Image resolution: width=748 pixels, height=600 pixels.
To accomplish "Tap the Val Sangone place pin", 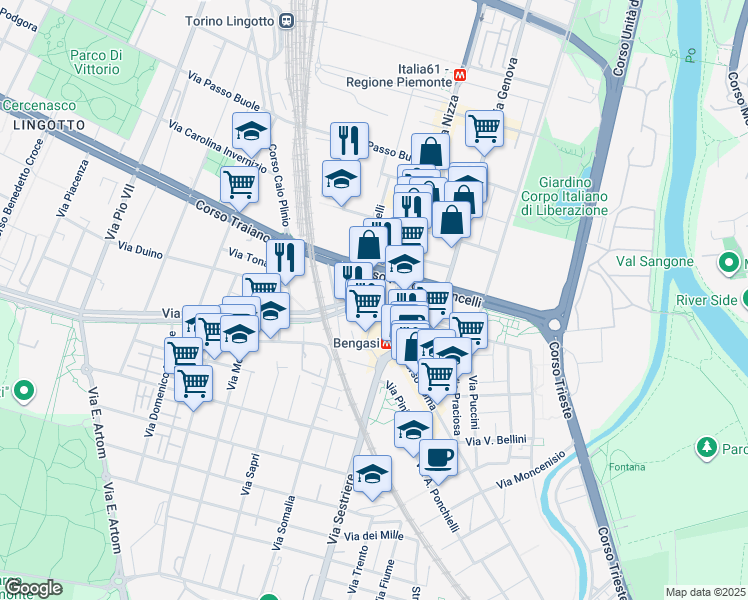I will (x=728, y=263).
